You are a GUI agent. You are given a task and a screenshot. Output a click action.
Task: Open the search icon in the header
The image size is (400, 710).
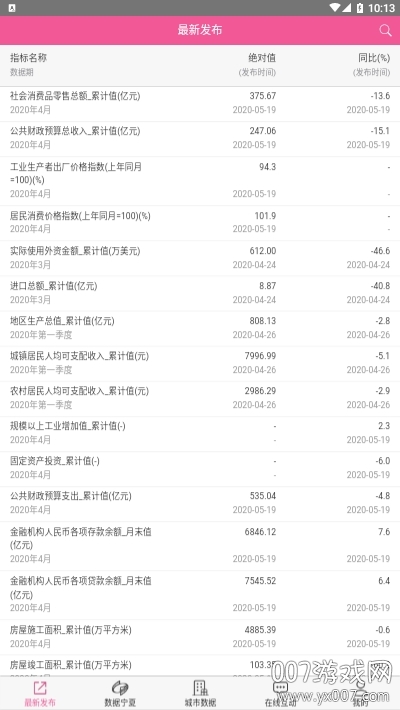click(x=385, y=30)
